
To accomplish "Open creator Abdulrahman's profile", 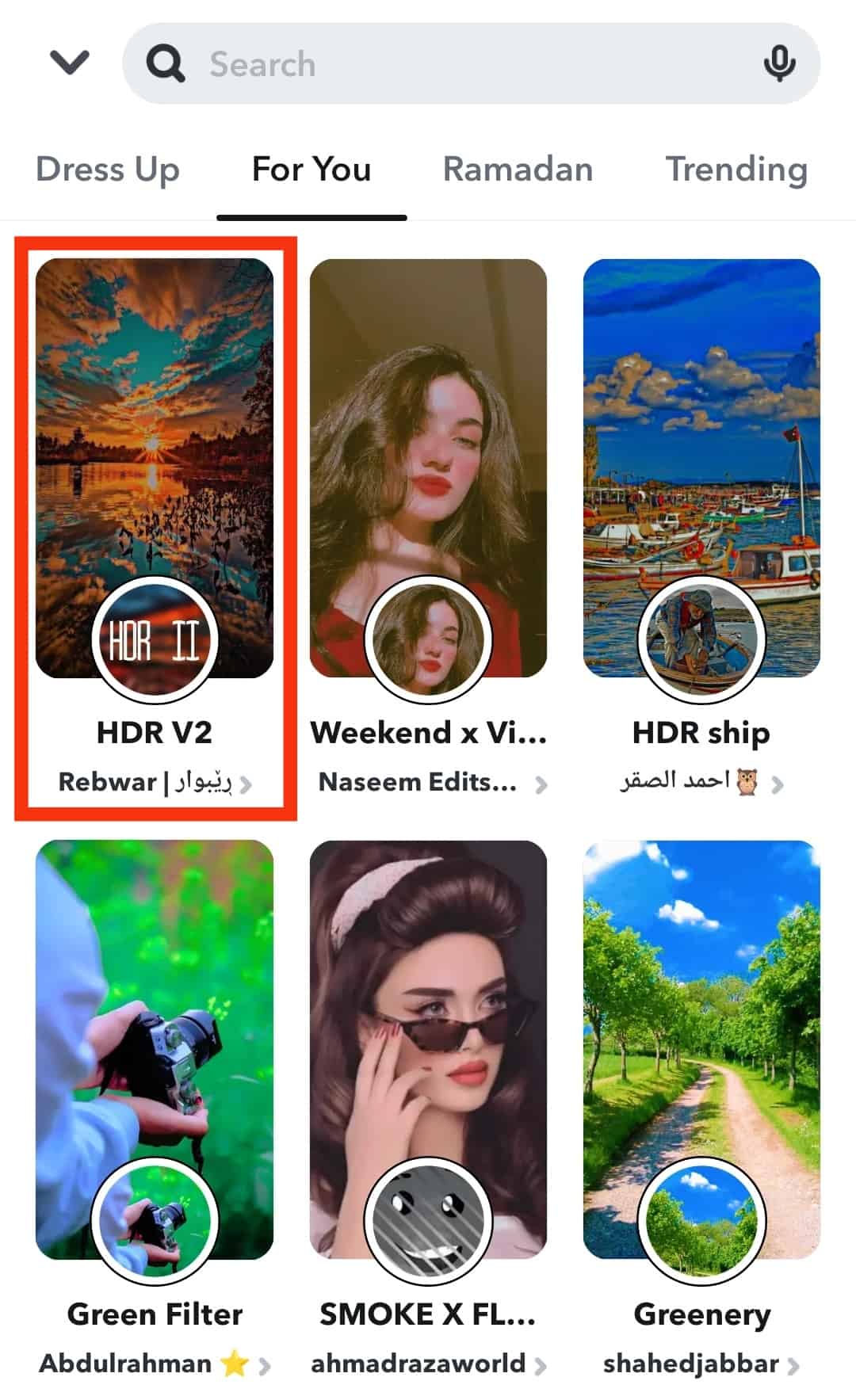I will click(155, 1364).
